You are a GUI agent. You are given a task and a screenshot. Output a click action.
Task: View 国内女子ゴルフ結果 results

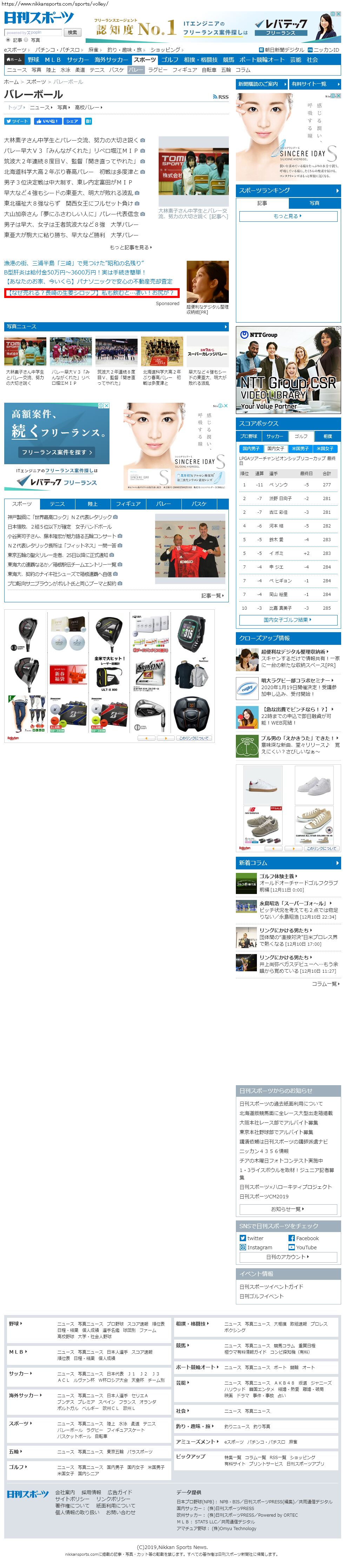click(x=288, y=620)
